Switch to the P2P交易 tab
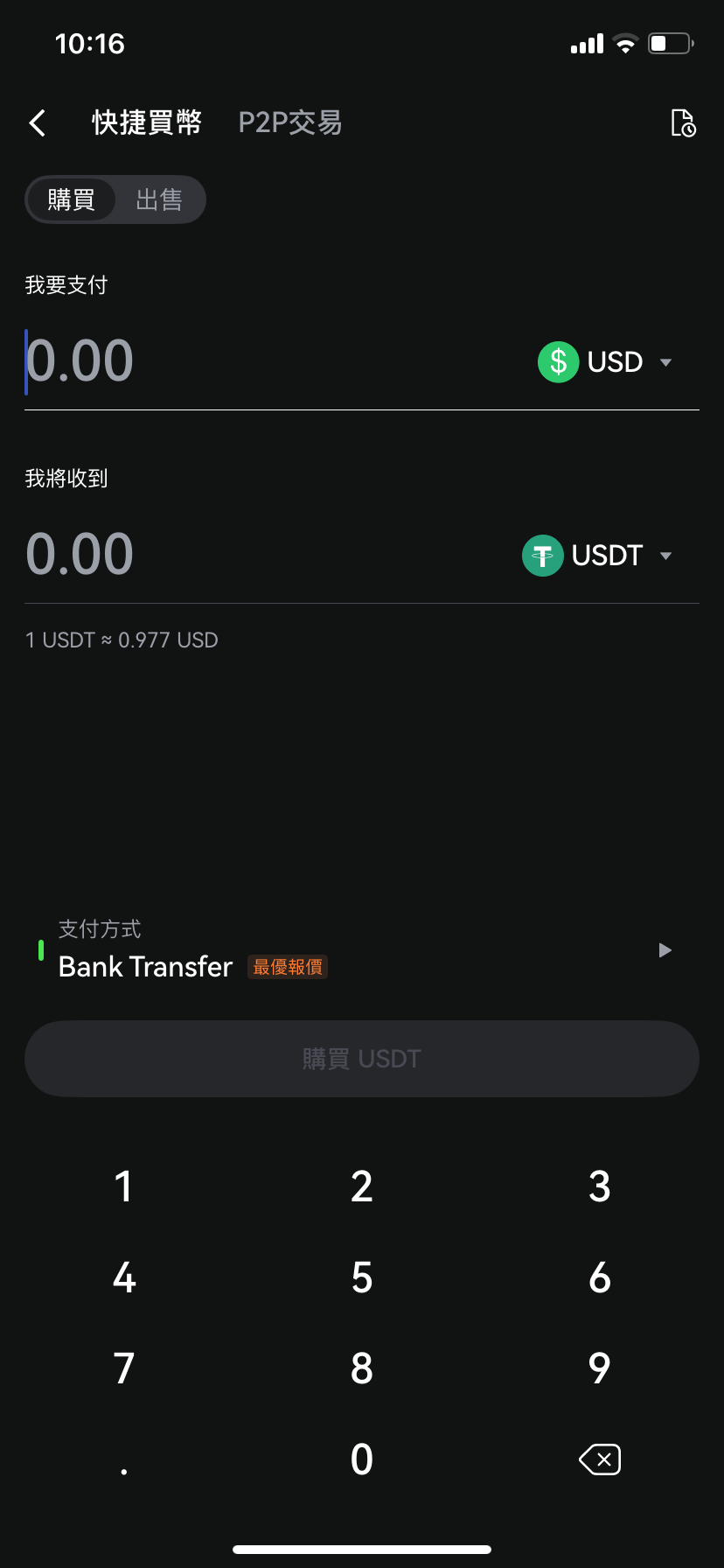724x1568 pixels. (289, 123)
